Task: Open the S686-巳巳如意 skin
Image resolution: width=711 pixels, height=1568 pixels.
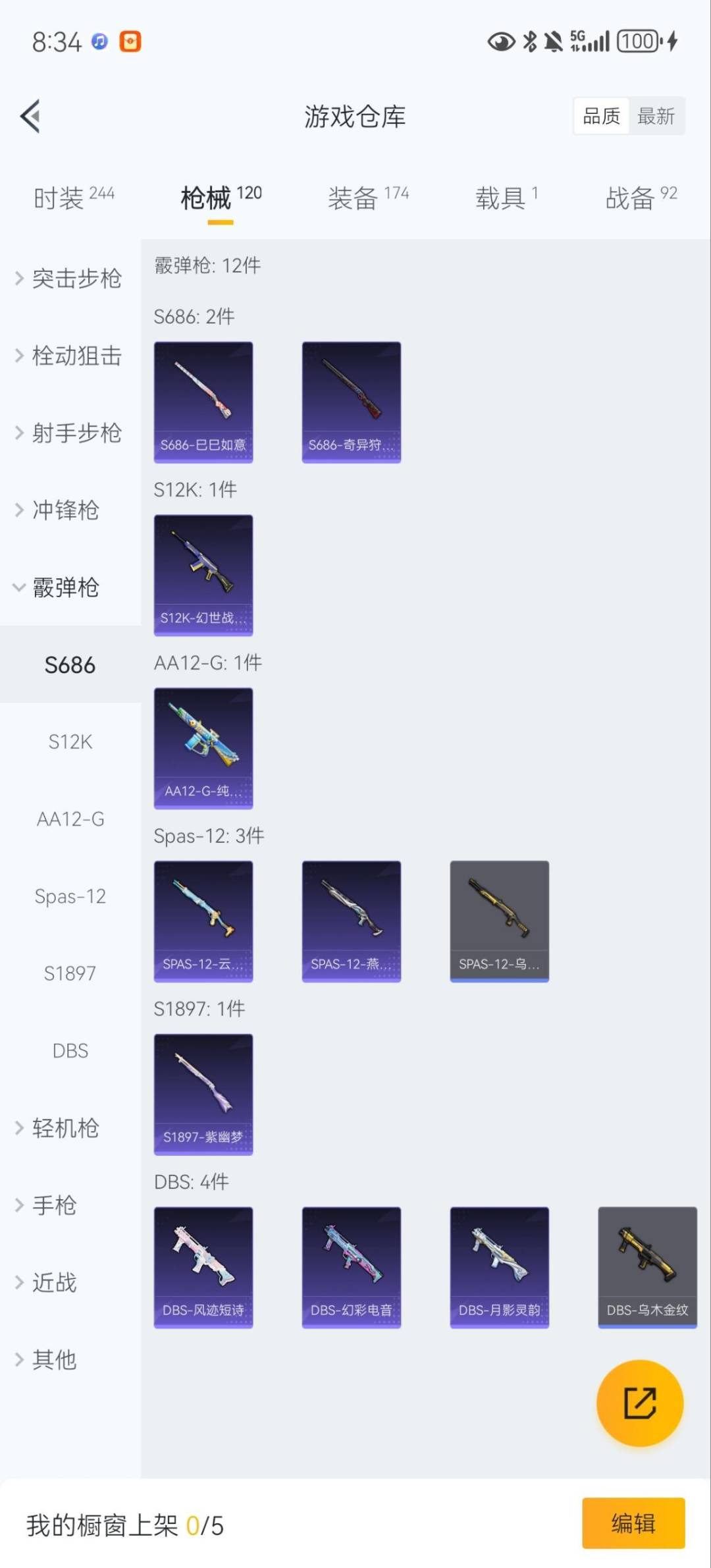Action: [x=203, y=402]
